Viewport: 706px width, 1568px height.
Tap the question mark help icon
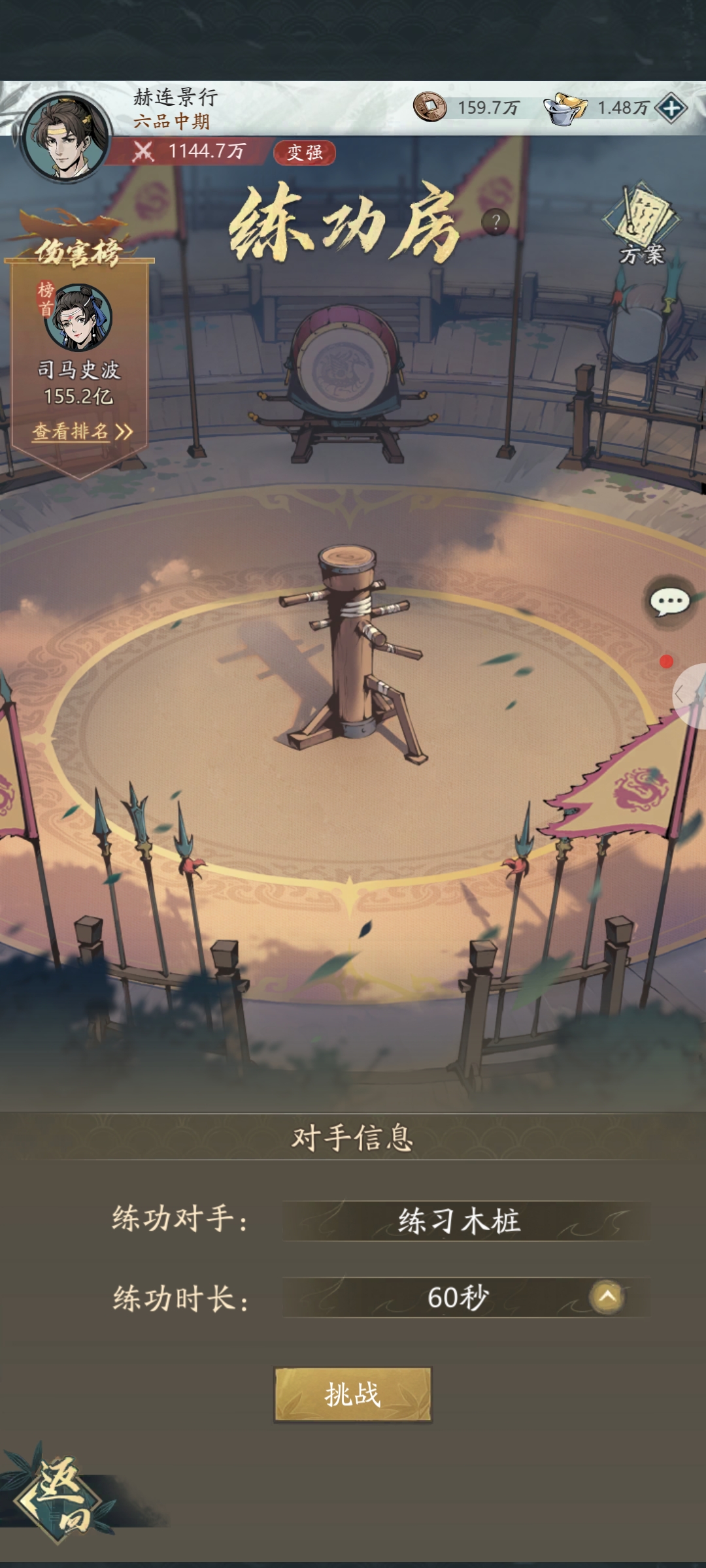[x=496, y=222]
